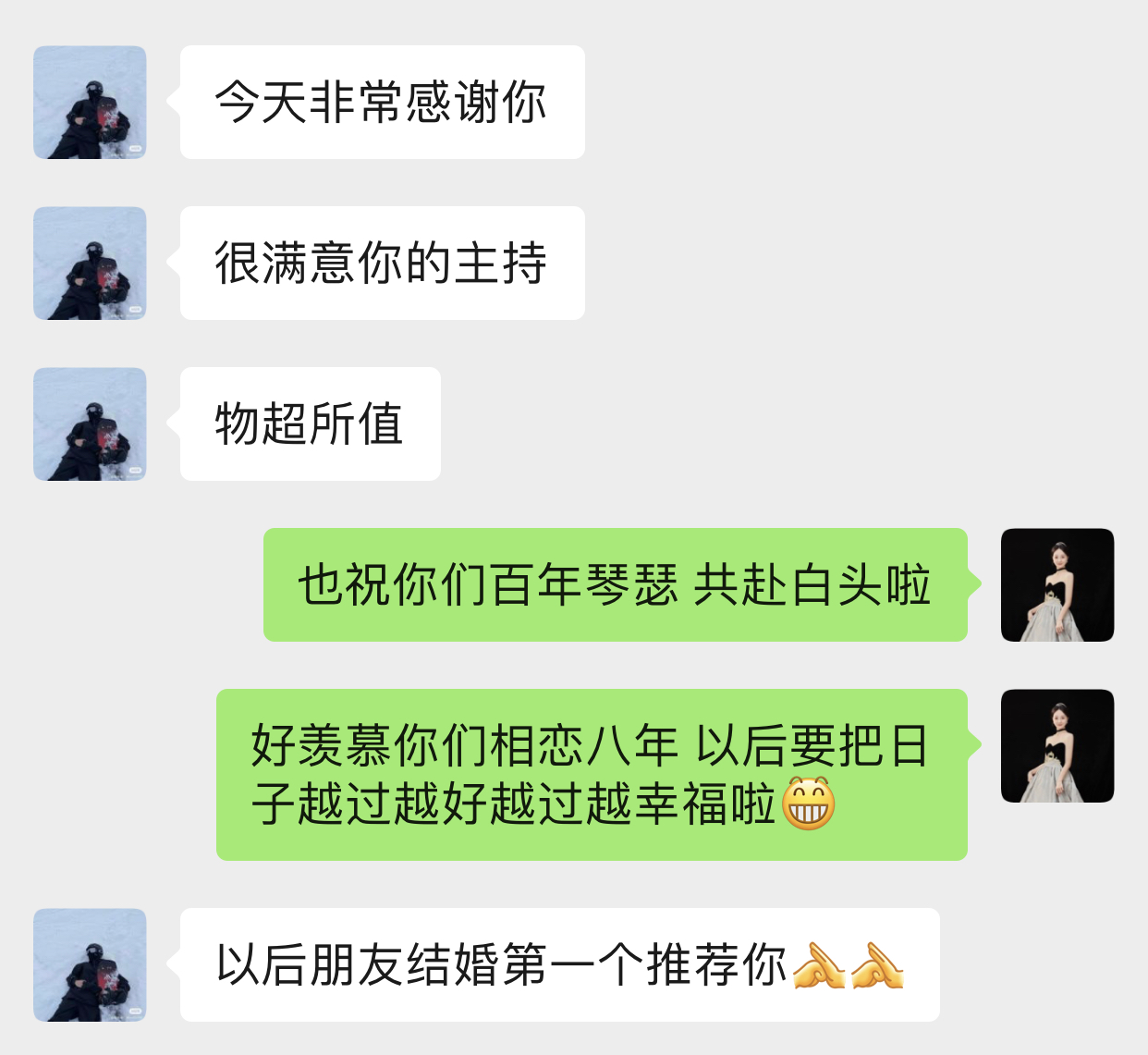Open avatar beside "以后朋友结婚第一个推荐你"
This screenshot has width=1148, height=1055.
90,965
